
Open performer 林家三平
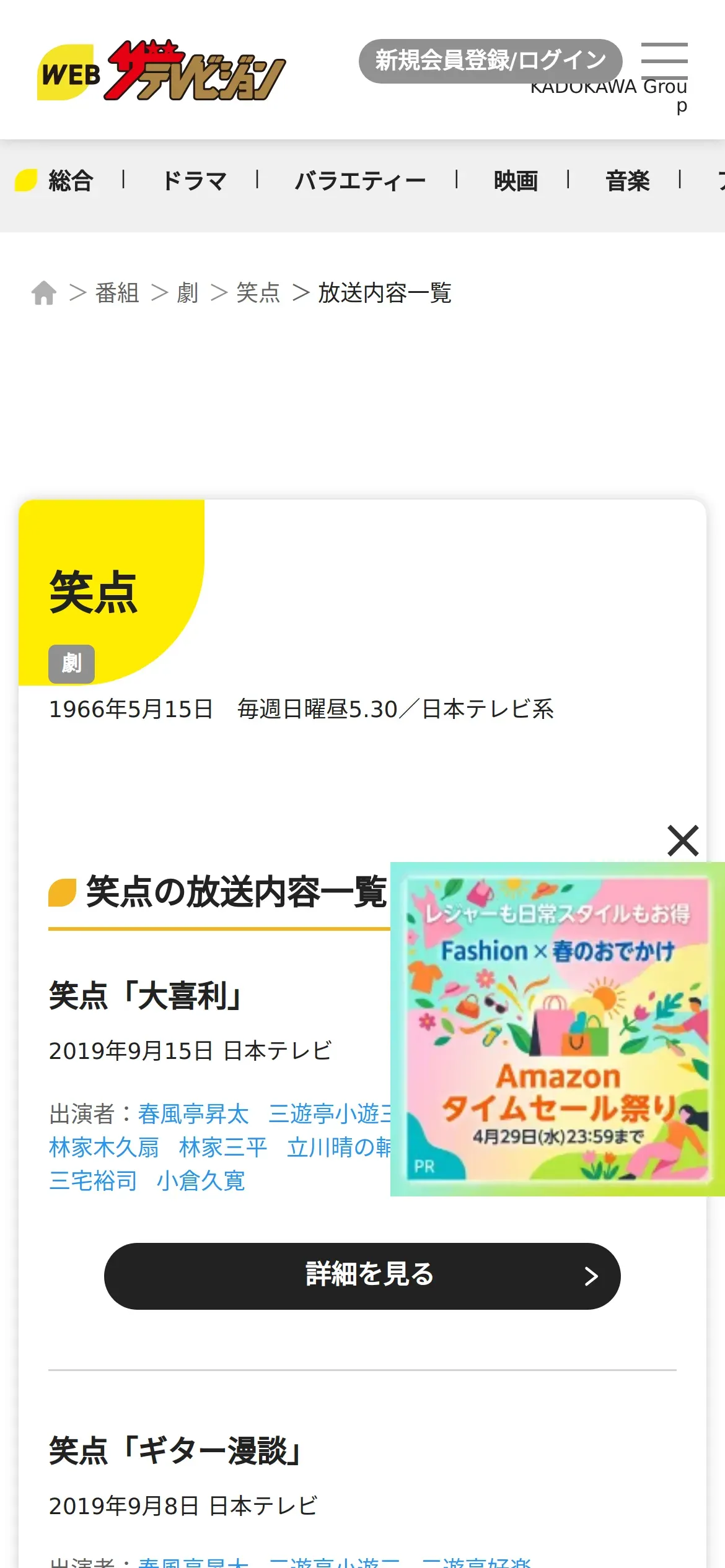pyautogui.click(x=223, y=1147)
